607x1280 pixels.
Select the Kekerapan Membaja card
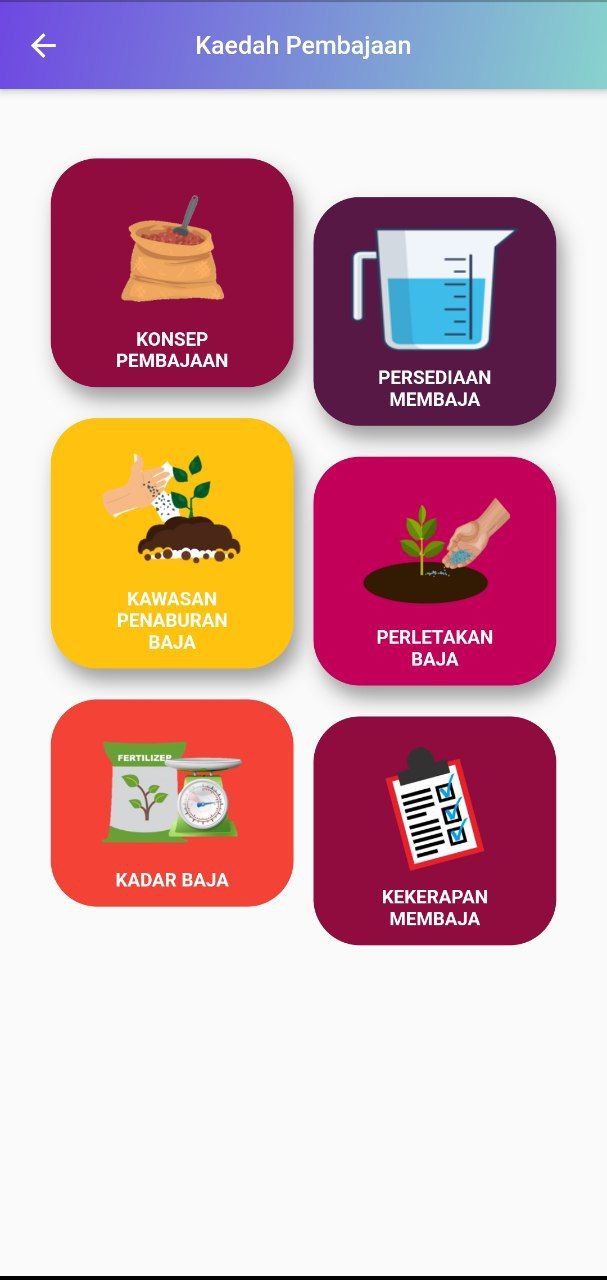click(x=434, y=830)
